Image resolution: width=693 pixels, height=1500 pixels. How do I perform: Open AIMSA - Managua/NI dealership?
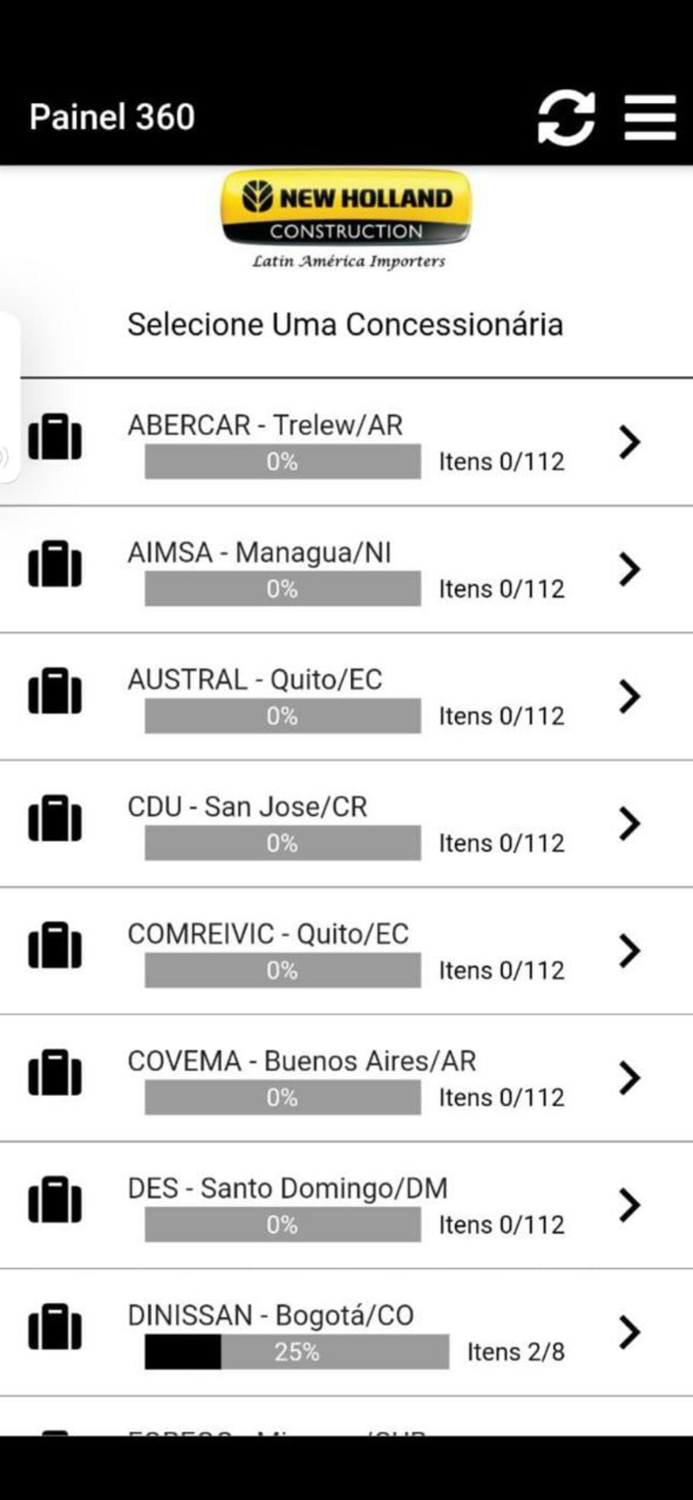click(x=346, y=570)
